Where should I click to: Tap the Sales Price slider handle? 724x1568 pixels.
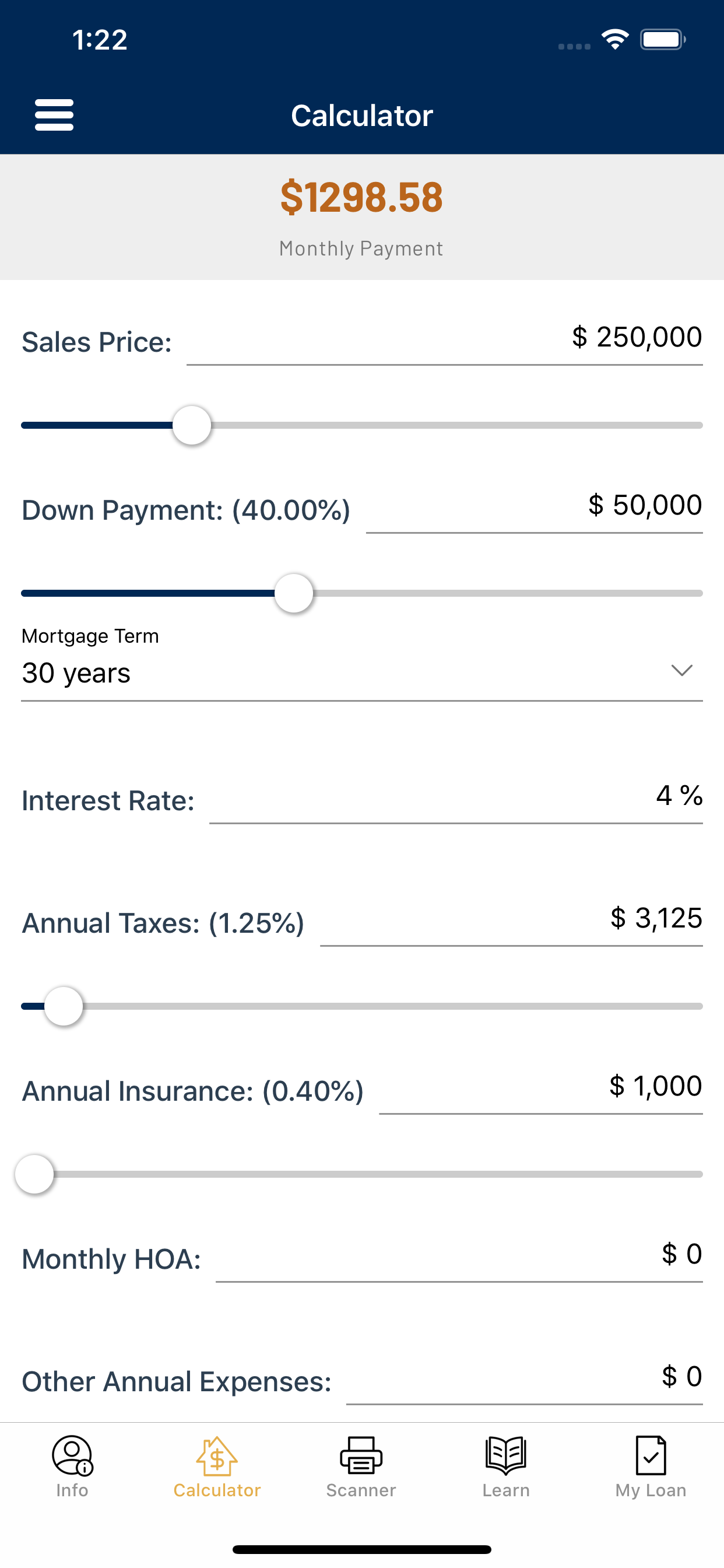192,425
